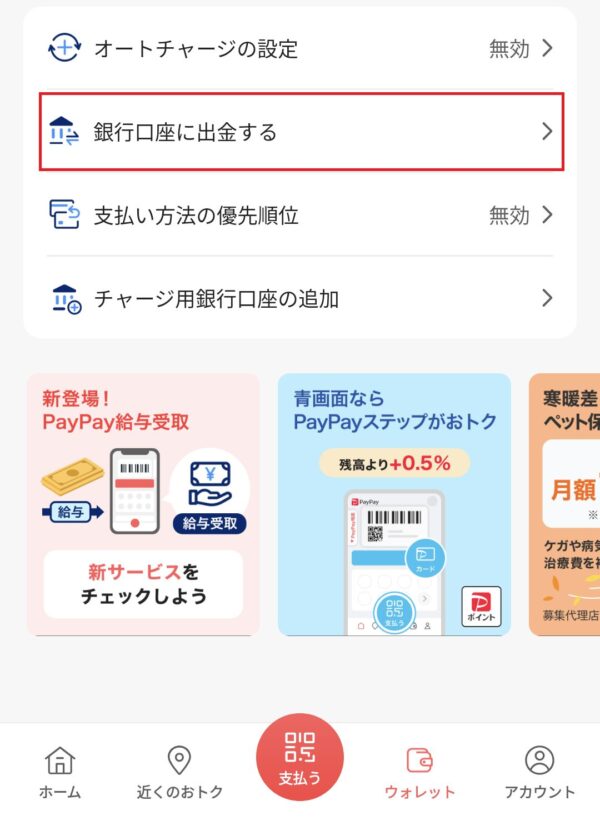Tap the red 支払う button
Image resolution: width=600 pixels, height=826 pixels.
click(x=300, y=757)
